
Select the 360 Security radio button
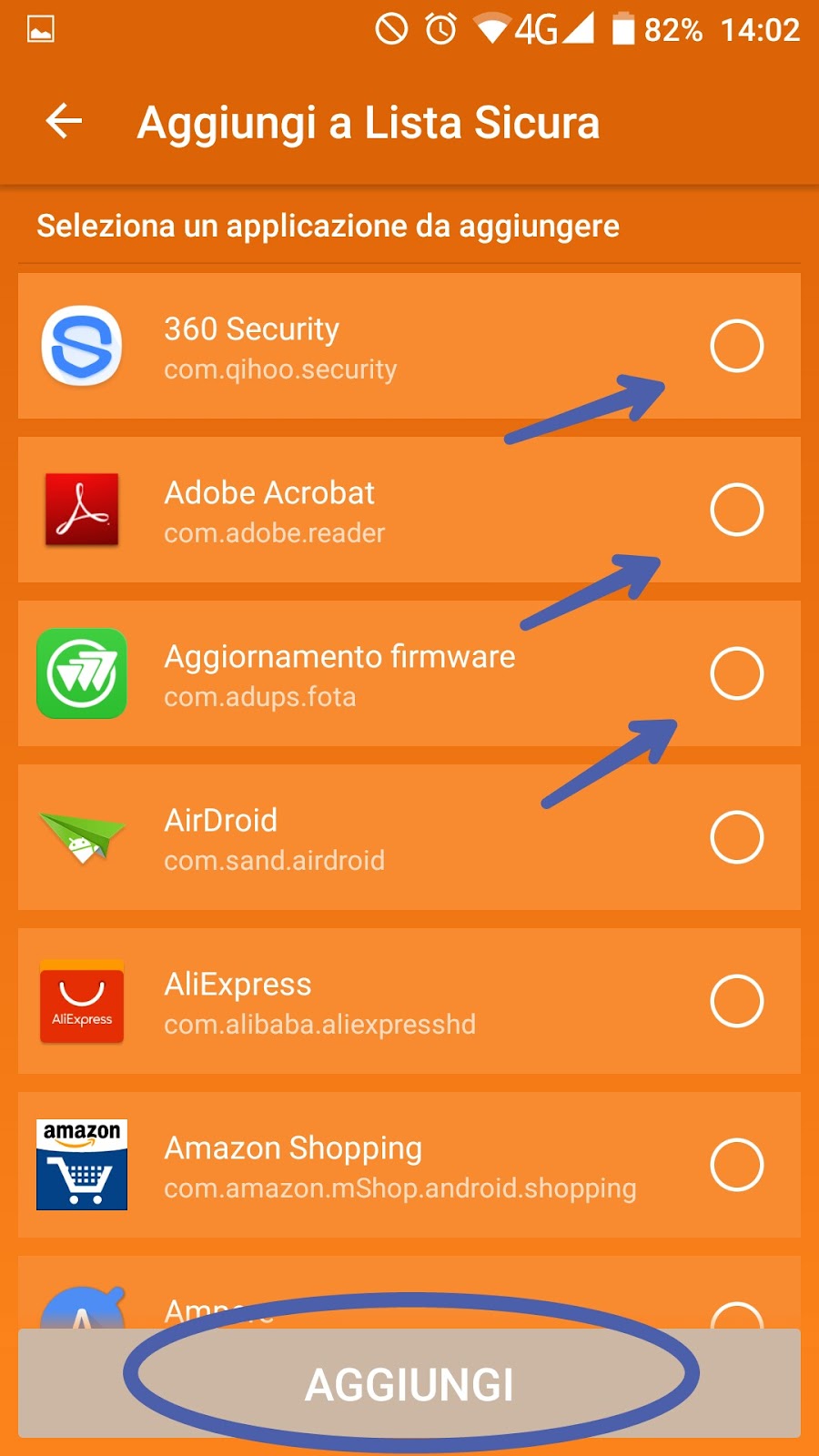tap(736, 346)
